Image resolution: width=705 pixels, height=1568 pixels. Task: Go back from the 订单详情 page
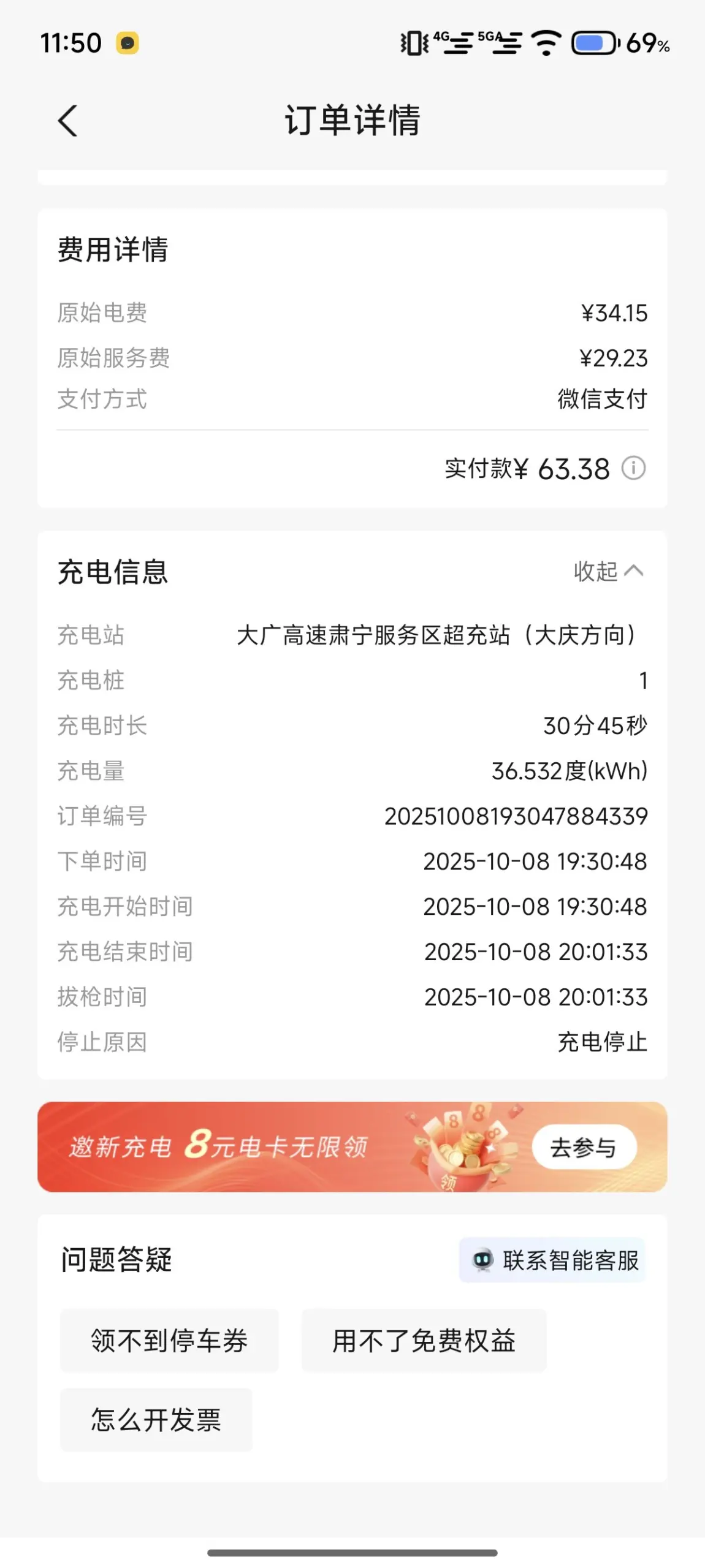click(x=68, y=121)
